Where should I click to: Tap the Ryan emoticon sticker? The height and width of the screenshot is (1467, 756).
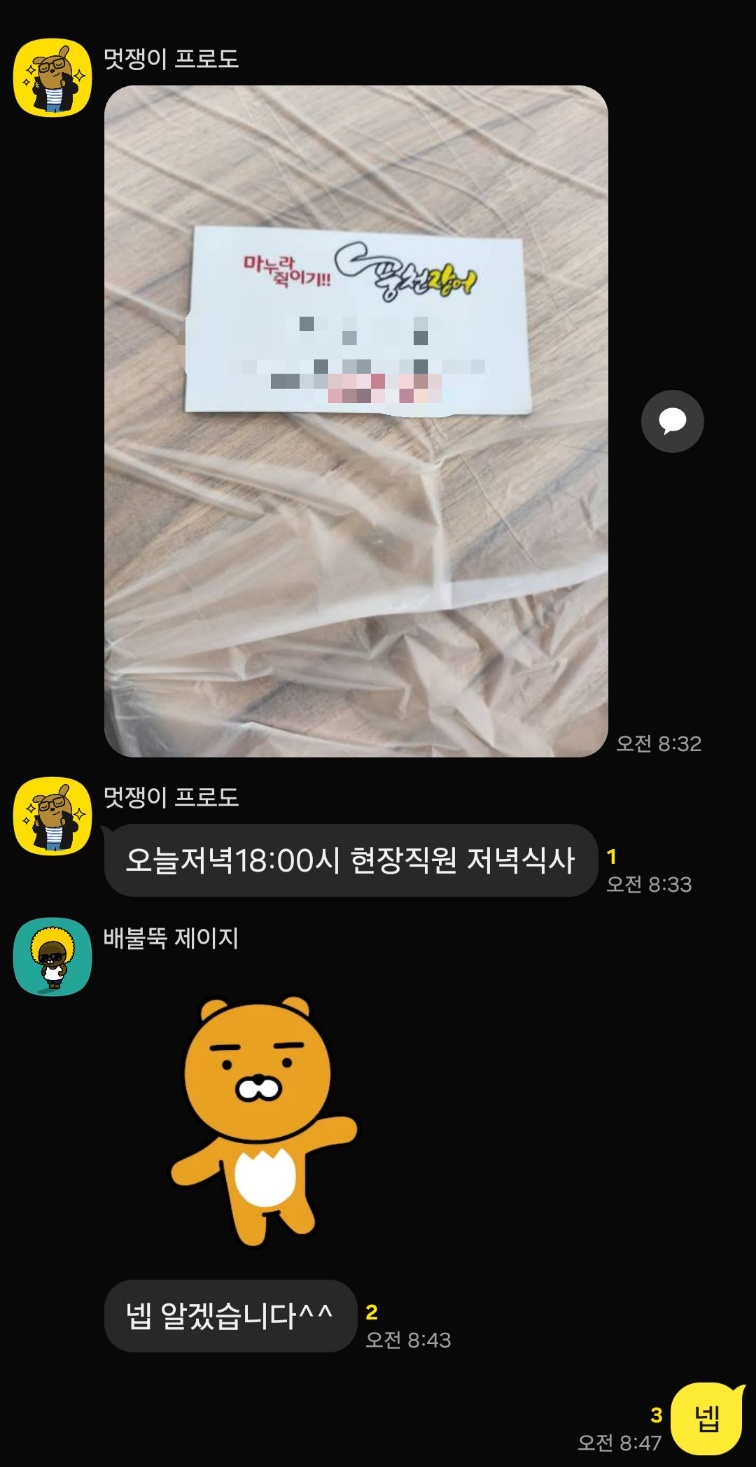click(x=263, y=1118)
